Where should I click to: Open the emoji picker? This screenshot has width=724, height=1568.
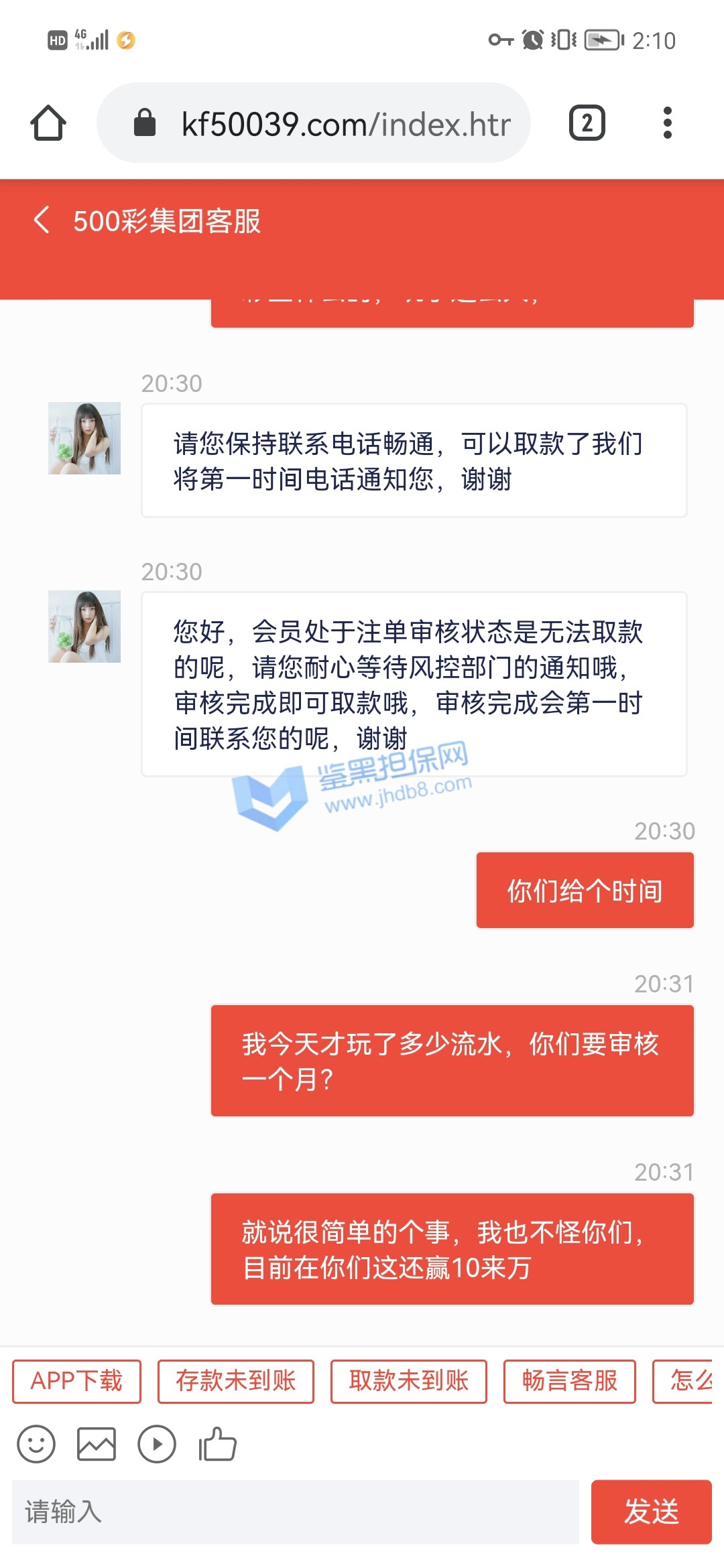coord(36,1444)
